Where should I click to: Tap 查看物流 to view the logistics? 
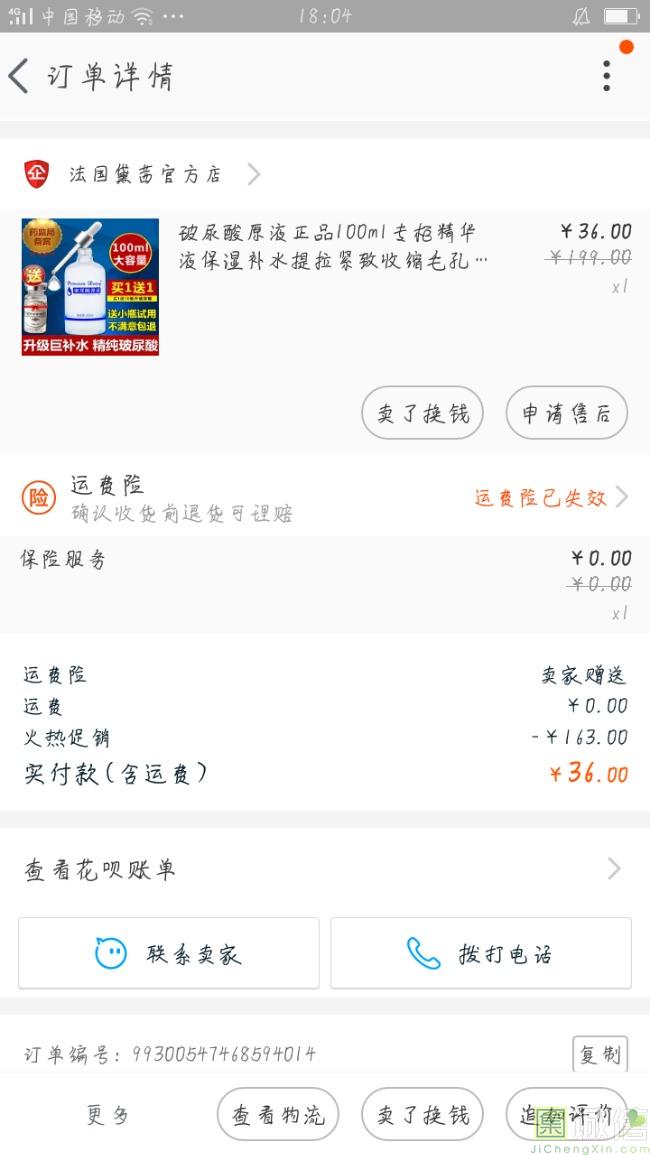click(x=278, y=1115)
